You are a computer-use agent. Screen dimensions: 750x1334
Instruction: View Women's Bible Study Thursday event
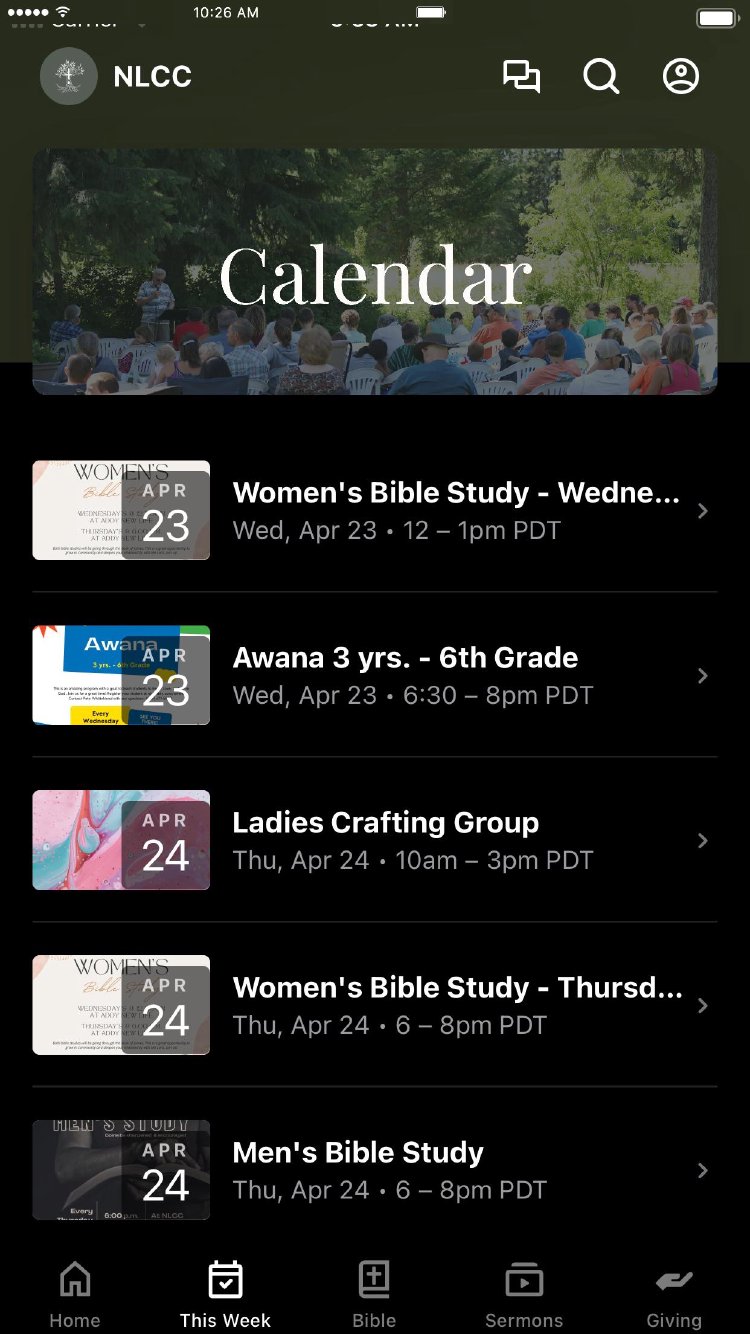pyautogui.click(x=375, y=1005)
